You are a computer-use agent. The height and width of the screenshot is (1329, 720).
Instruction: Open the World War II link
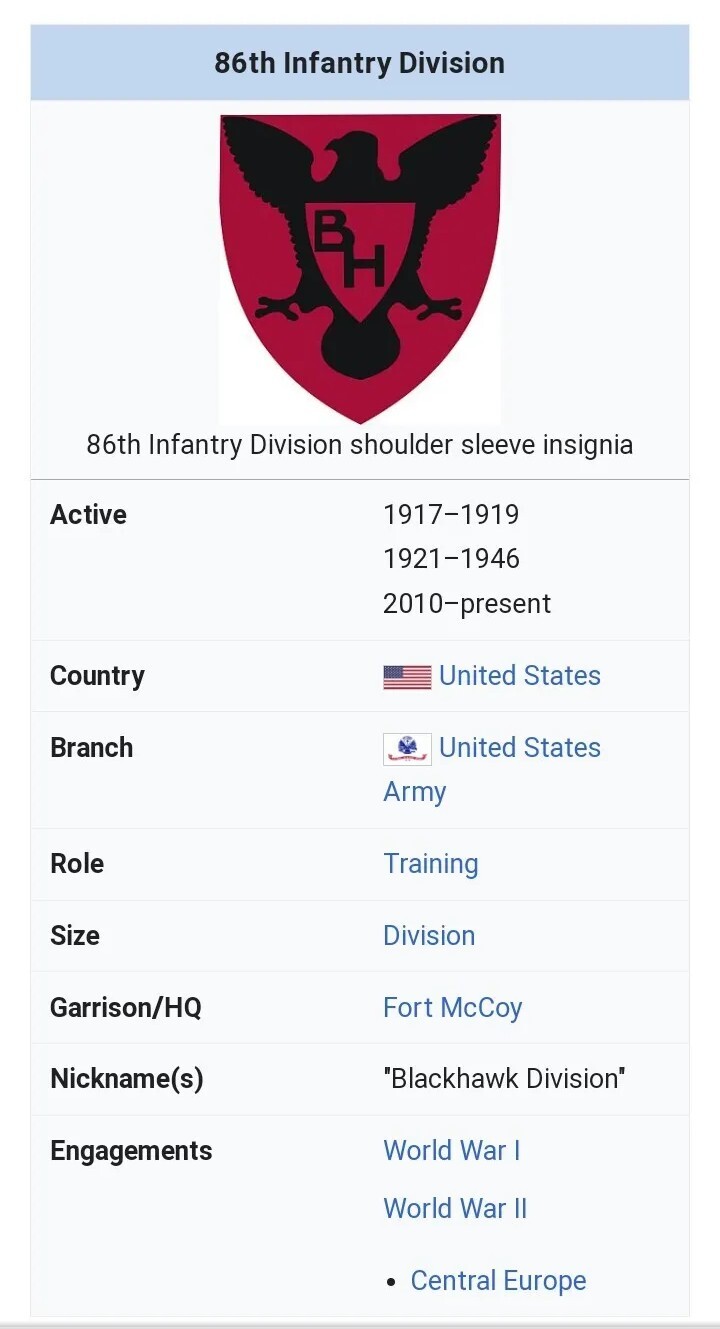454,1209
